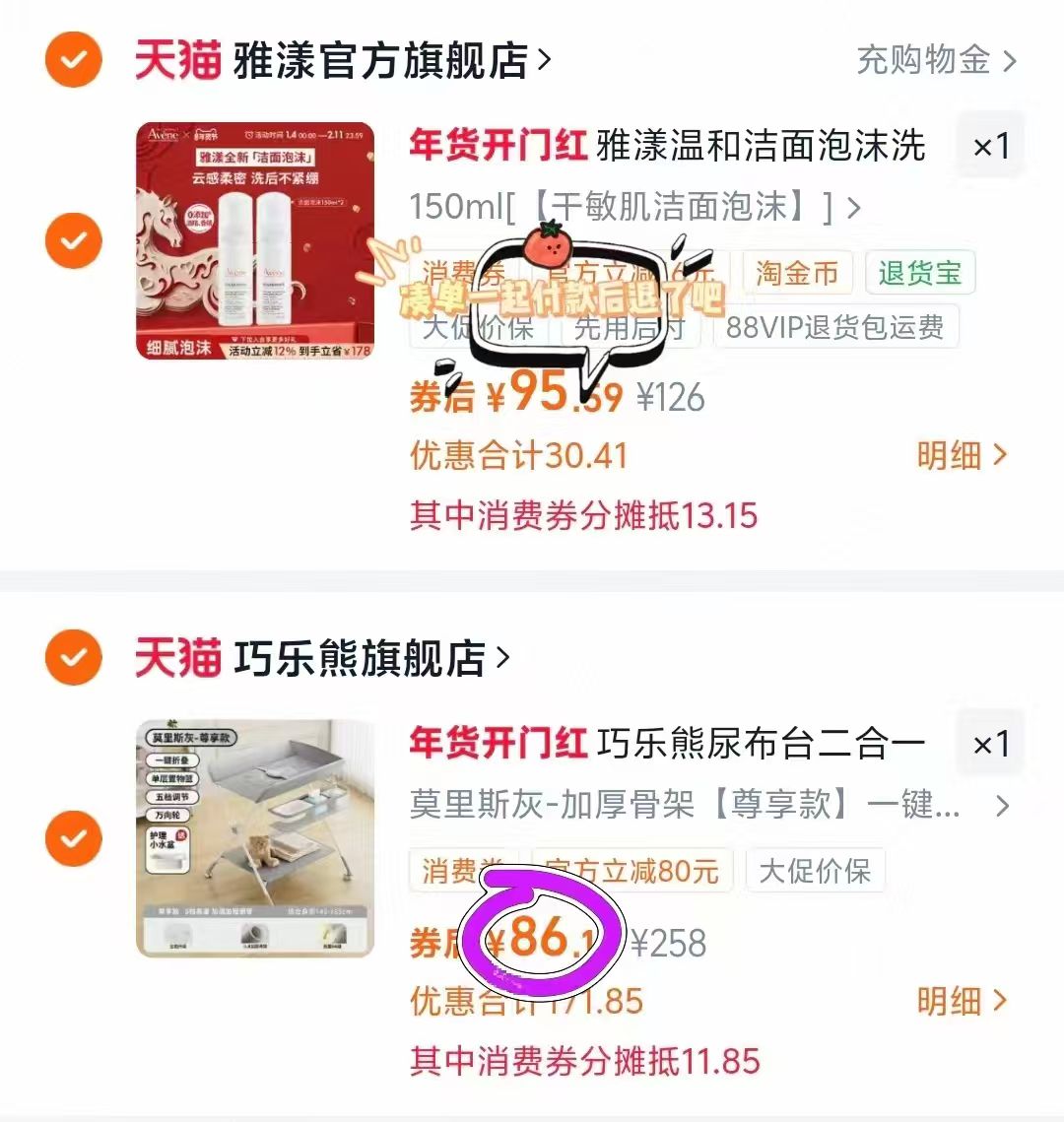Click the 消费券 tag on the Avène product
The image size is (1064, 1122).
pyautogui.click(x=458, y=273)
